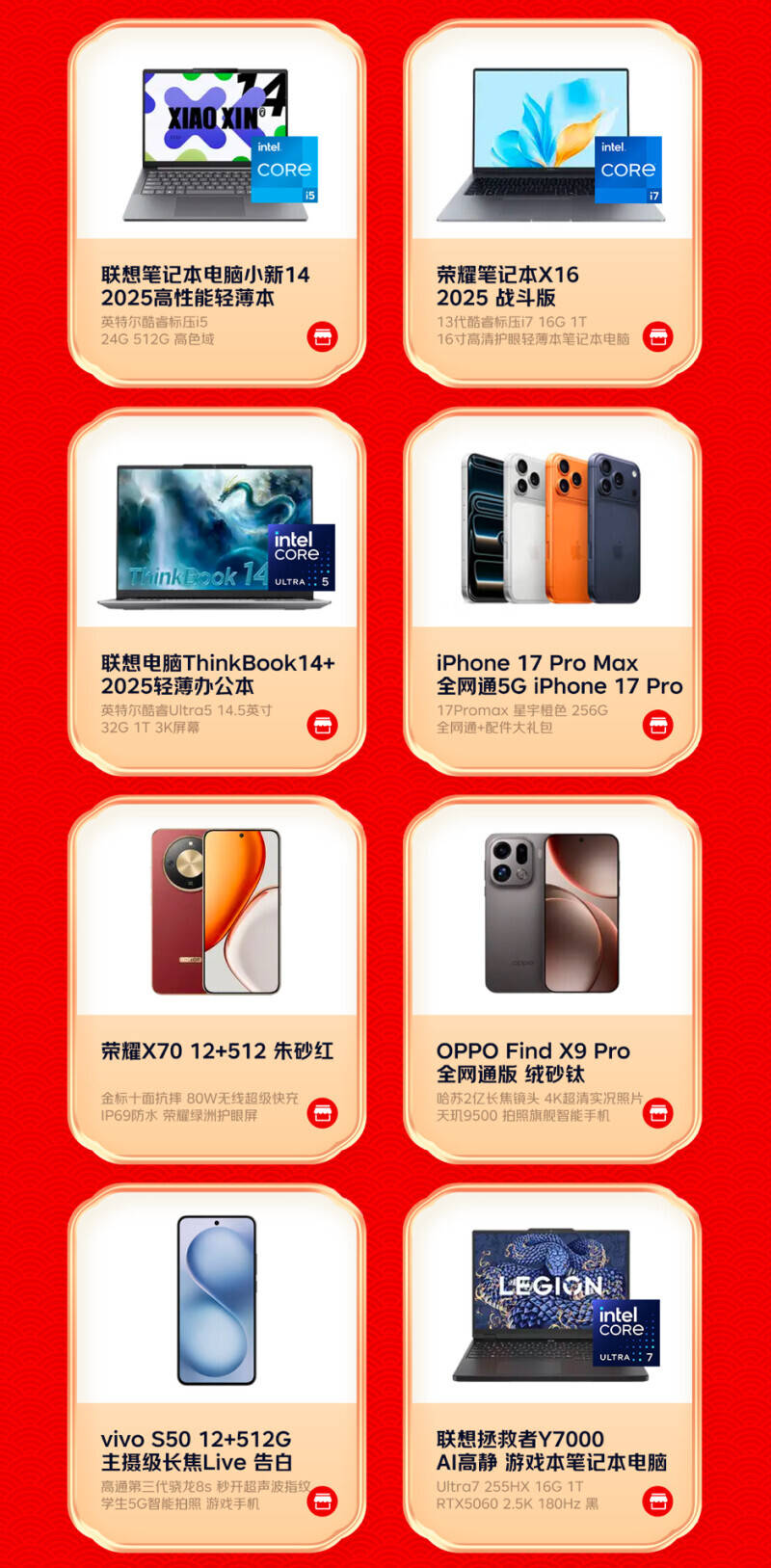Open the Lenovo Legion Y7000 laptop card
Image resolution: width=771 pixels, height=1568 pixels.
pyautogui.click(x=551, y=1367)
